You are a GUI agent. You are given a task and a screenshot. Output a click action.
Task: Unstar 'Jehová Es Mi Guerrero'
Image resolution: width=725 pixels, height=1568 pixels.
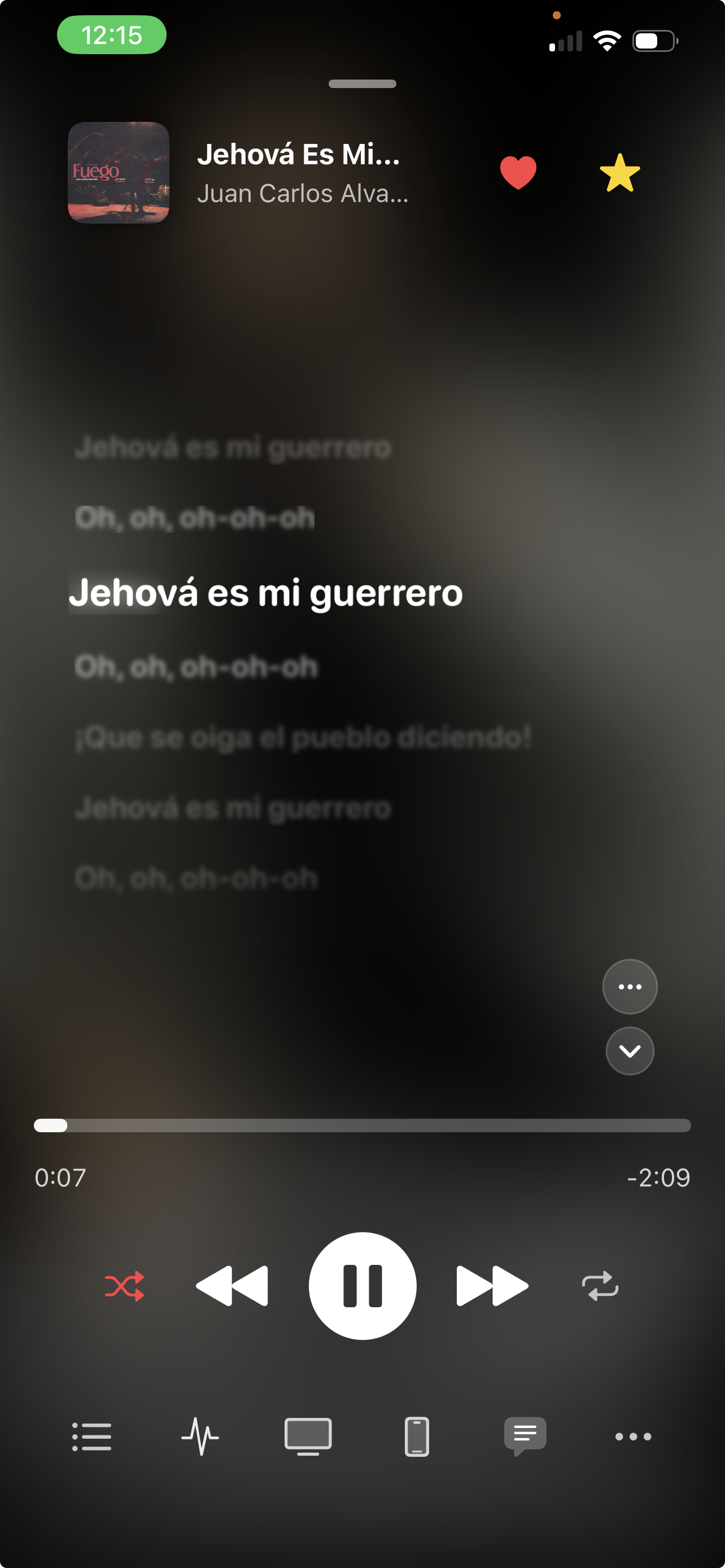click(619, 173)
